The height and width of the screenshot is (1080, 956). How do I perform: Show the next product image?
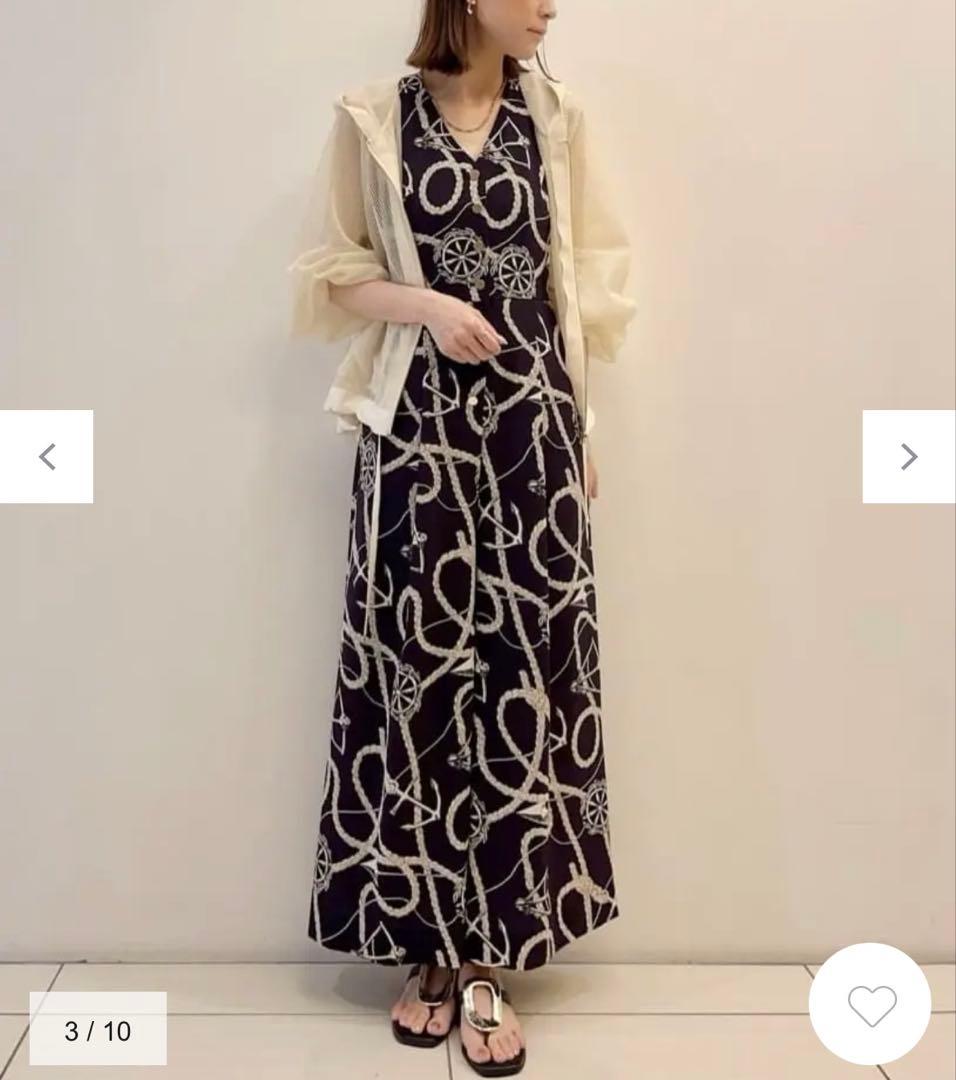[x=908, y=457]
